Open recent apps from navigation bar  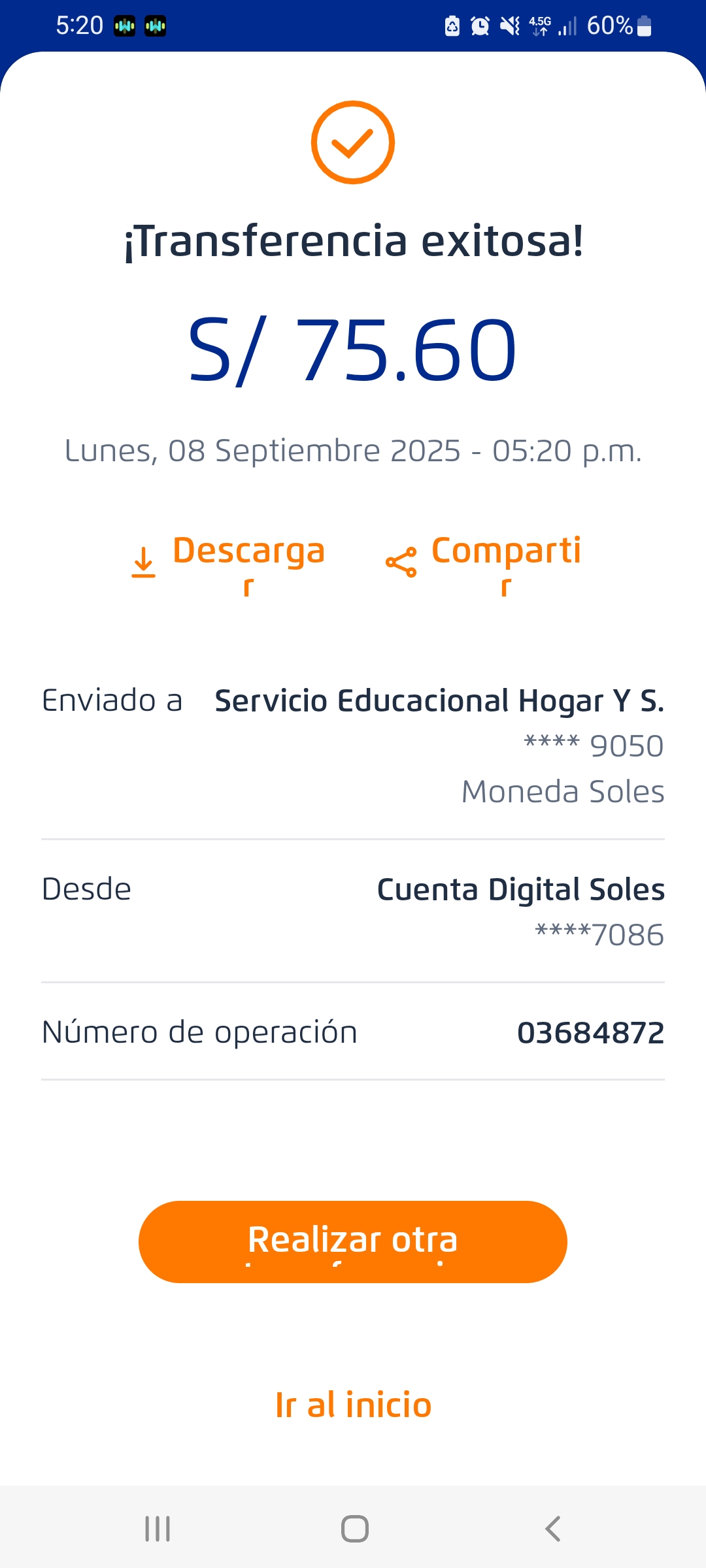pos(158,1529)
